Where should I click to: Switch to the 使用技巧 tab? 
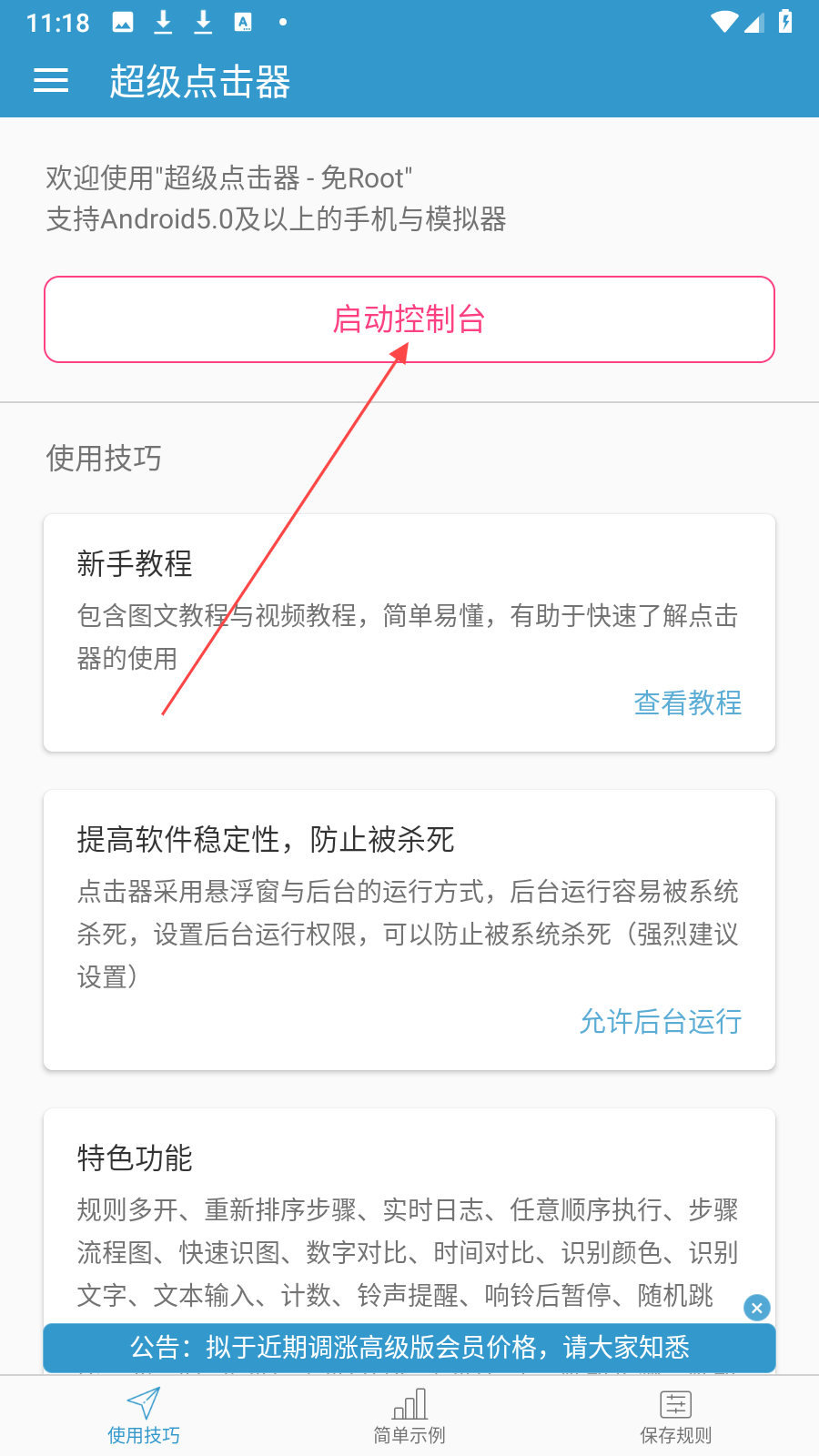(144, 1416)
